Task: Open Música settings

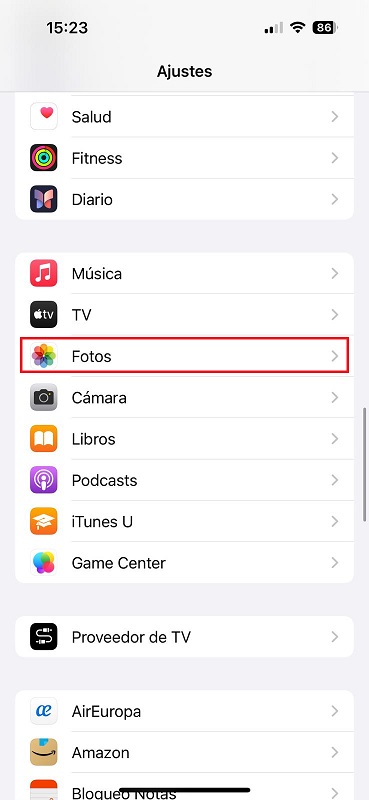Action: 184,273
